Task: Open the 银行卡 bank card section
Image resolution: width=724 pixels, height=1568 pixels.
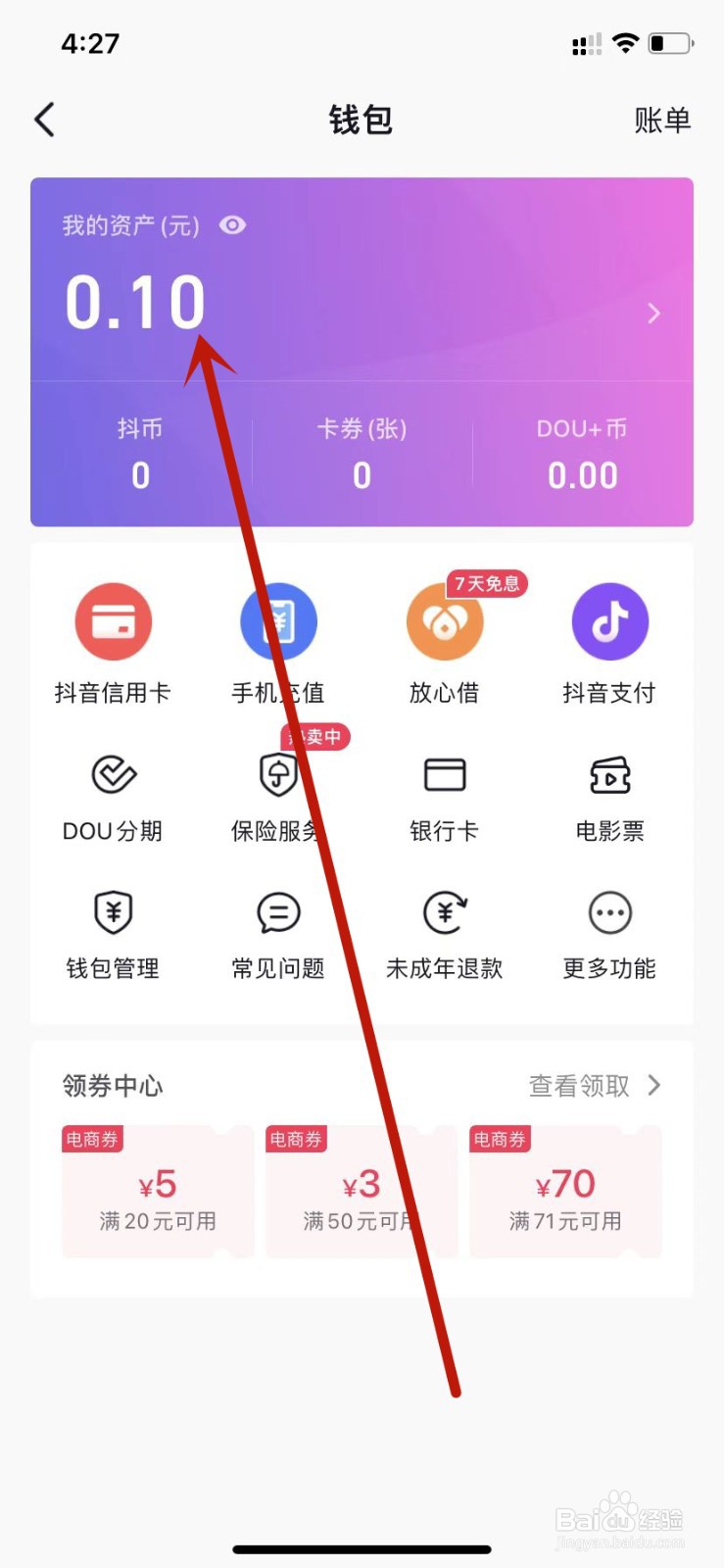Action: (444, 796)
